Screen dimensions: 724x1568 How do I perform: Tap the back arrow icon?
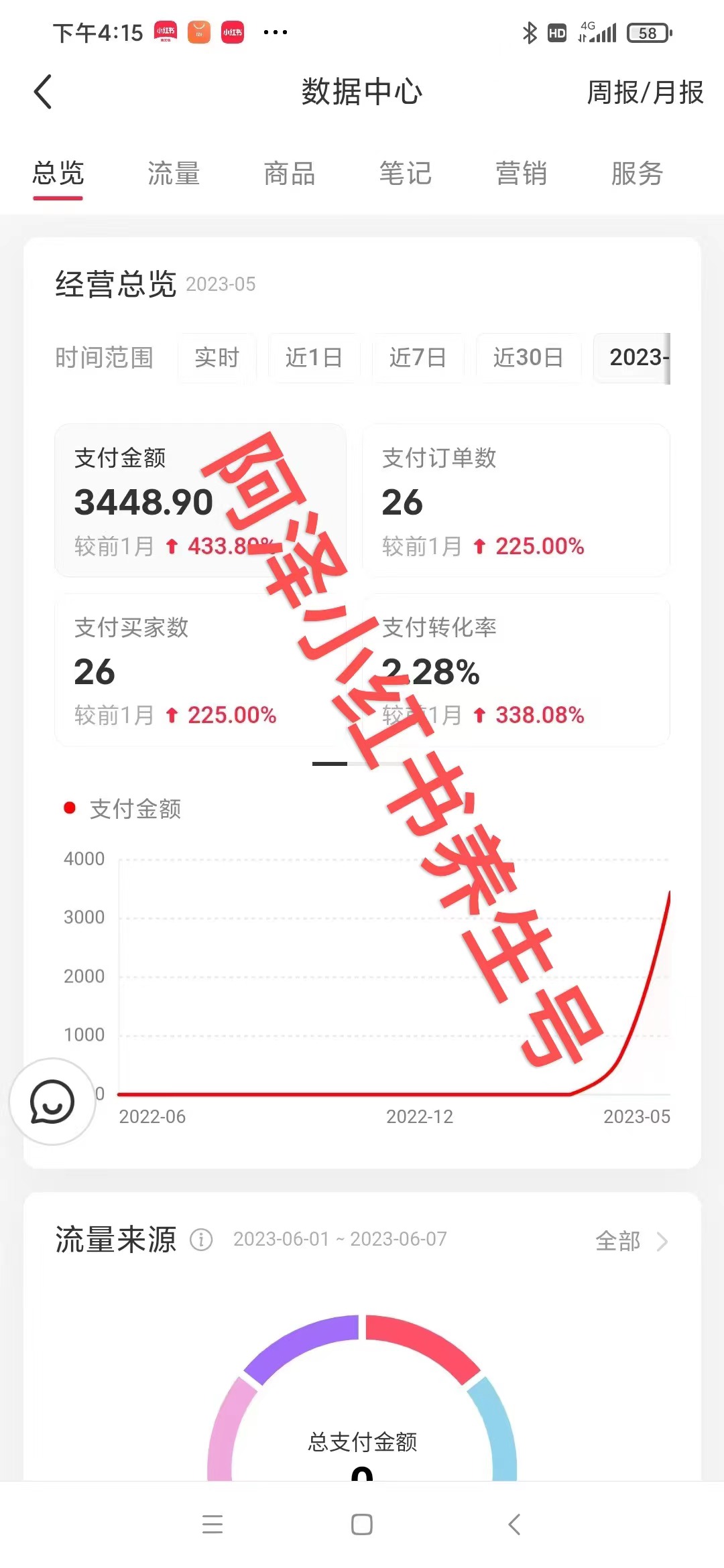[43, 91]
